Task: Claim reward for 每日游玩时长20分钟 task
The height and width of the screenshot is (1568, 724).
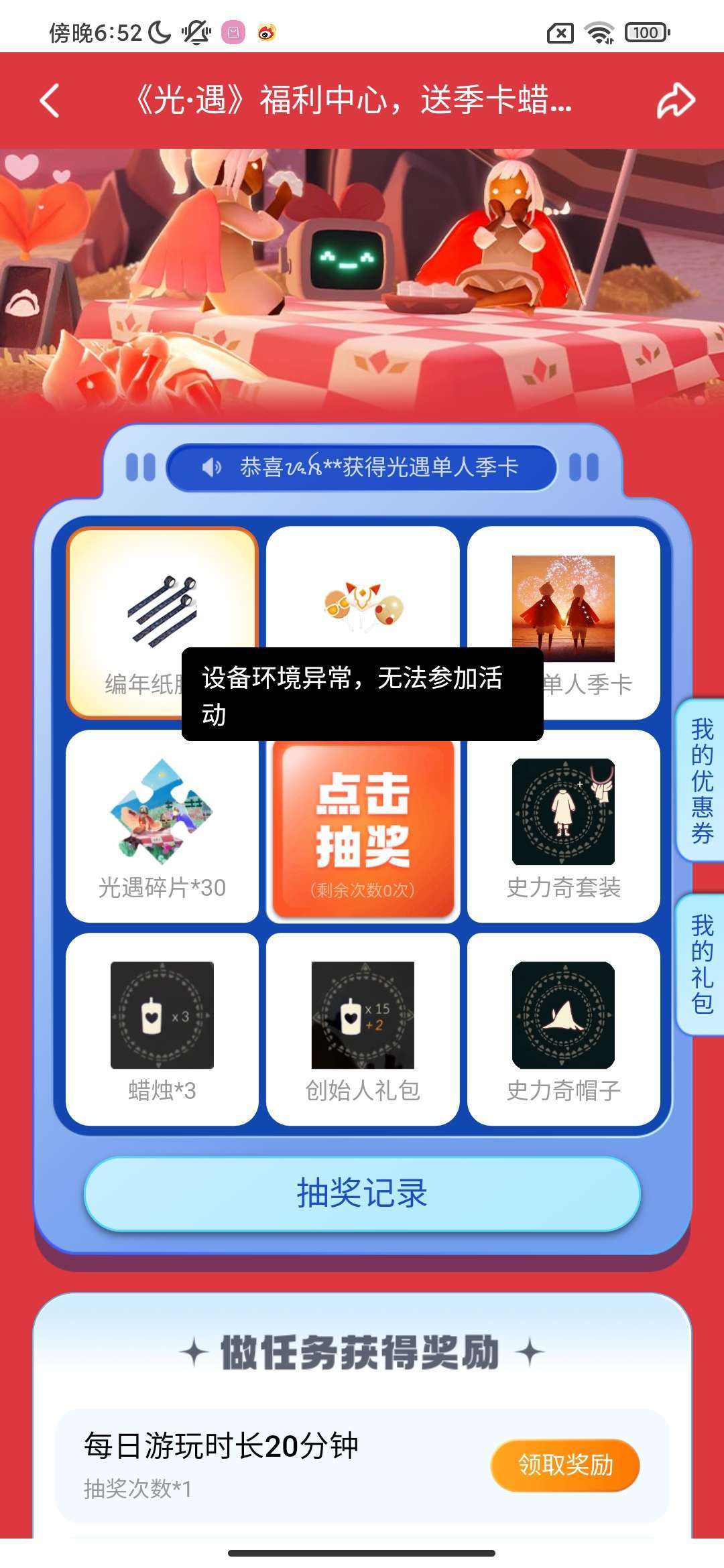Action: [564, 1465]
